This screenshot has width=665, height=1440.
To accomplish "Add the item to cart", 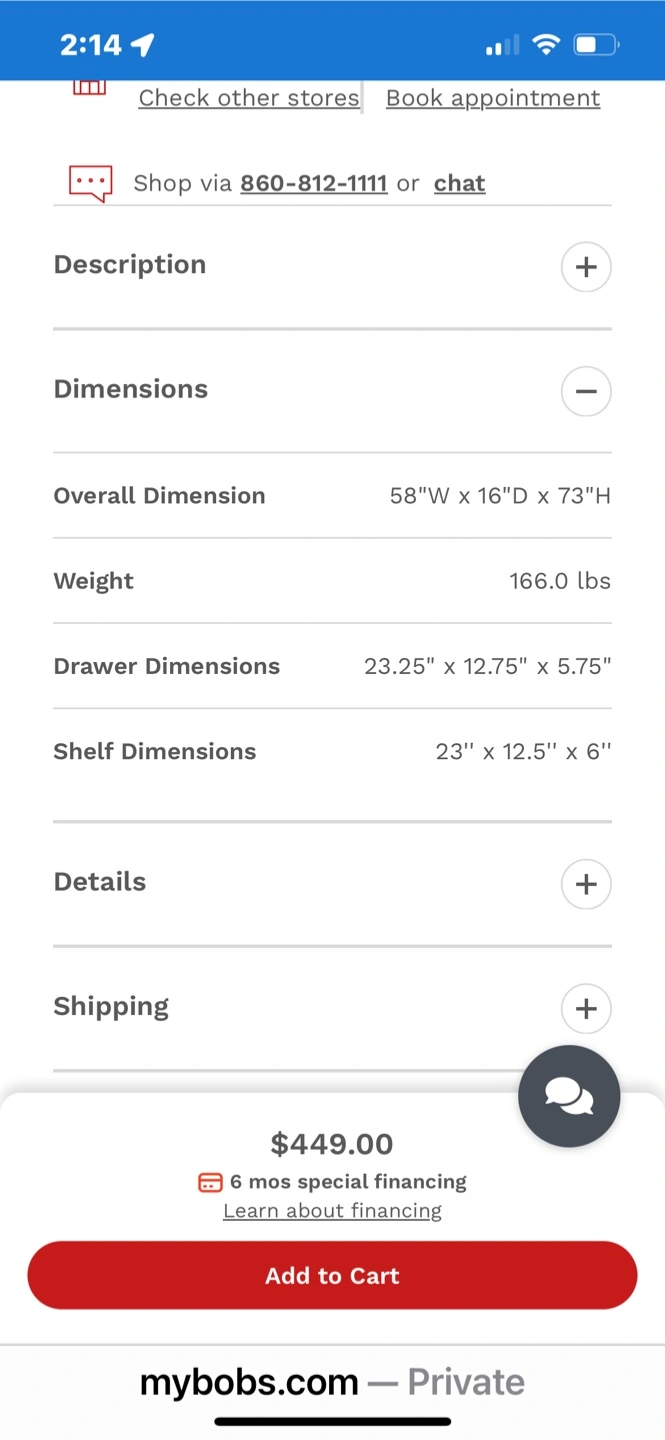I will pyautogui.click(x=332, y=1275).
